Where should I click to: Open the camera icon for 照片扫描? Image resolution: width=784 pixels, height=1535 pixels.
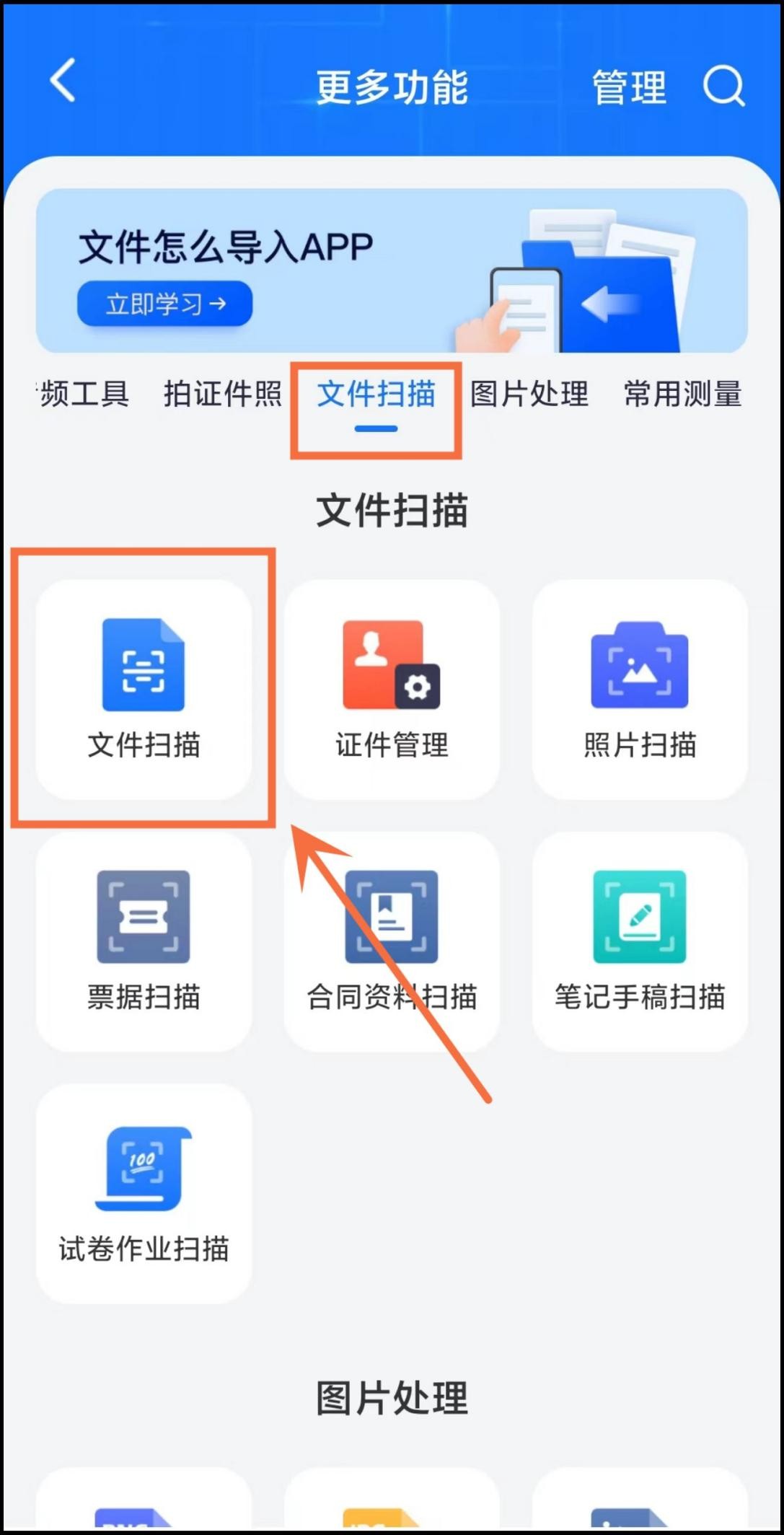[640, 664]
